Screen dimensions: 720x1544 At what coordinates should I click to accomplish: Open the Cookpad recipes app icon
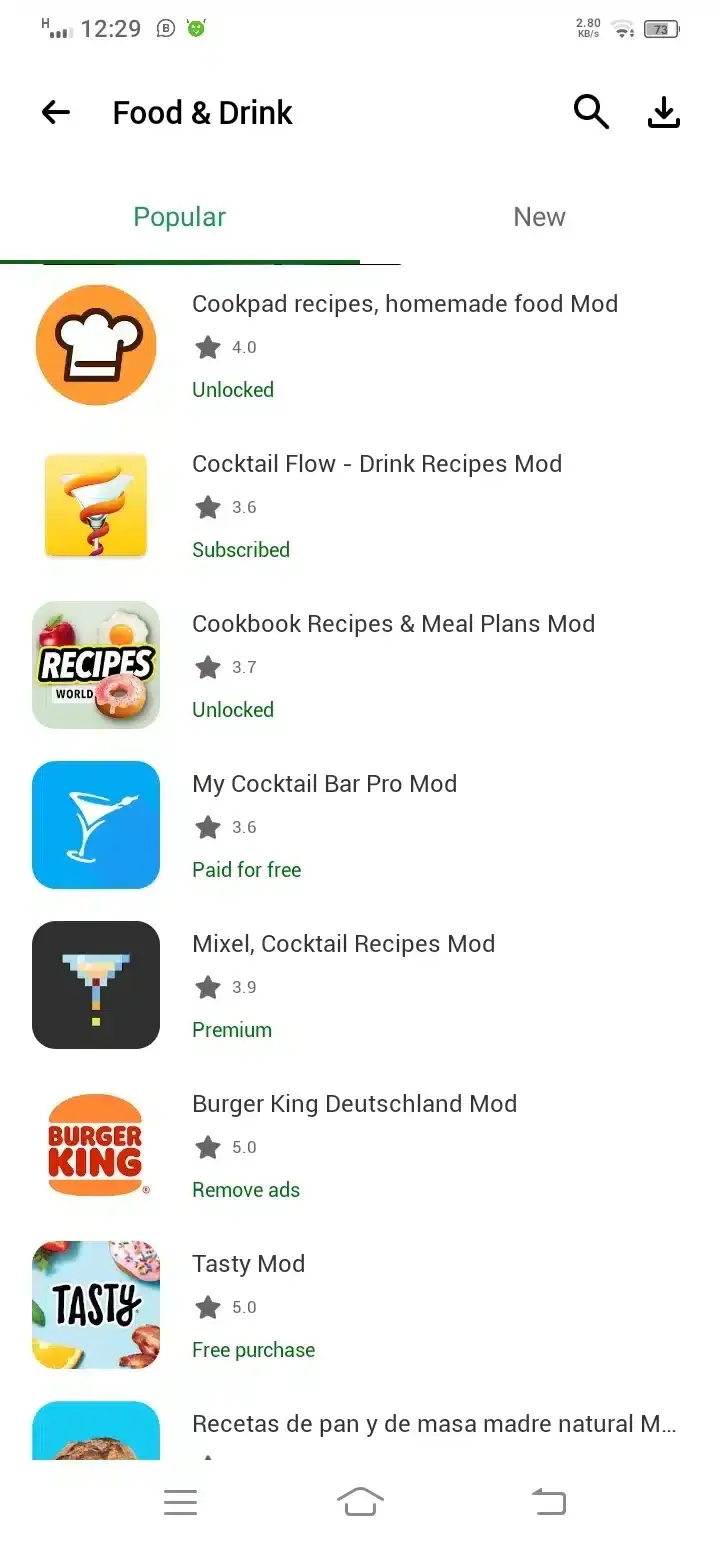pos(96,345)
